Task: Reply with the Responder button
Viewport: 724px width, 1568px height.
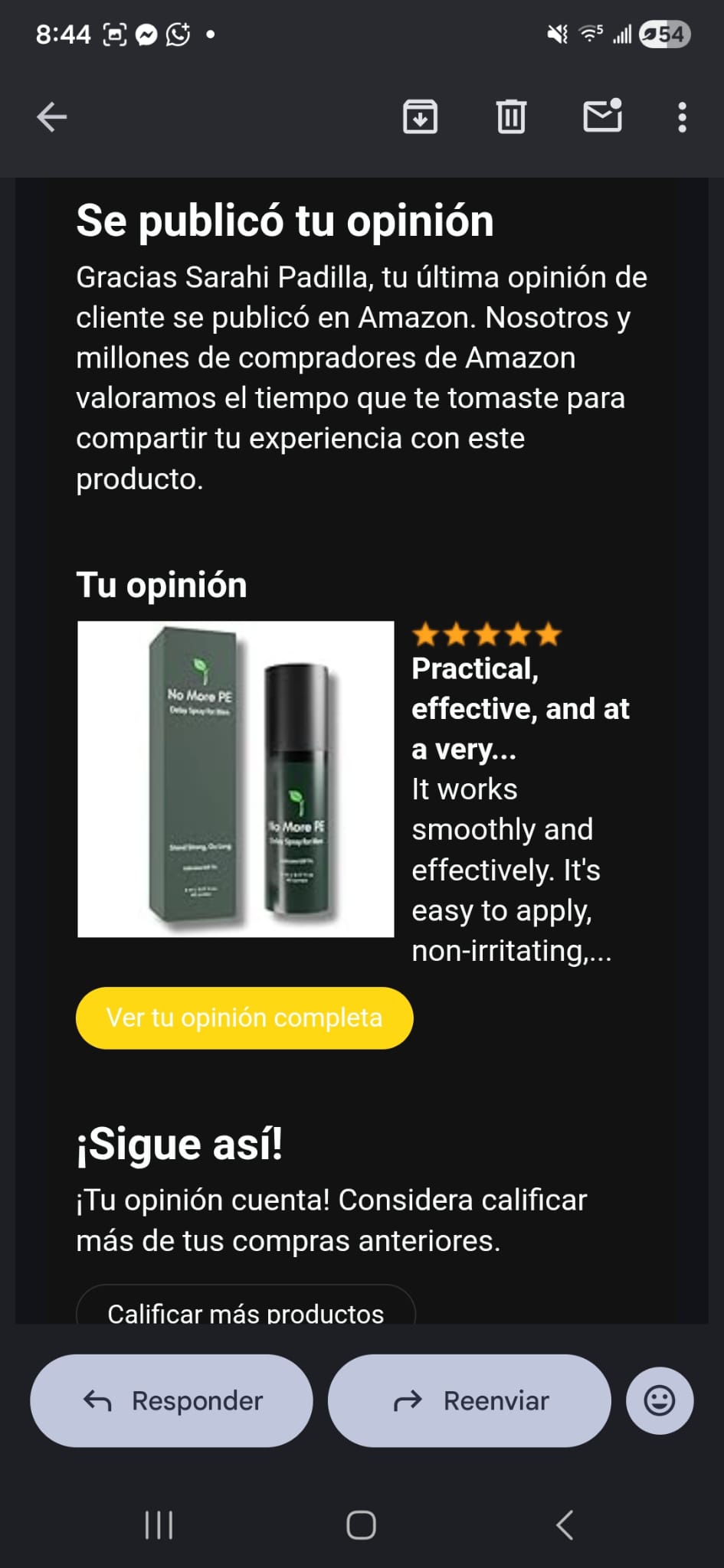Action: click(172, 1400)
